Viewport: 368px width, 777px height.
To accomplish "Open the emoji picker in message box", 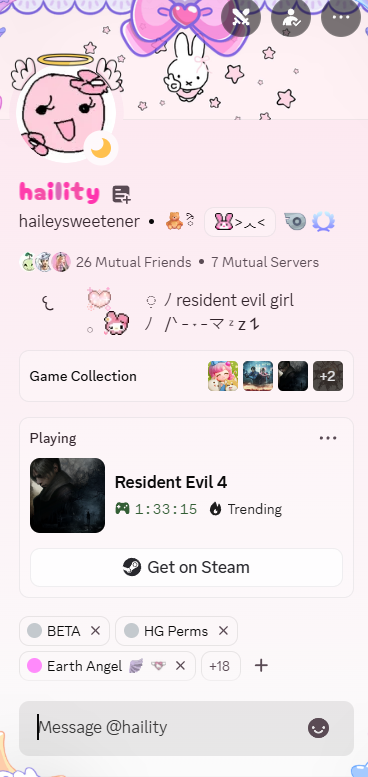I will 318,728.
